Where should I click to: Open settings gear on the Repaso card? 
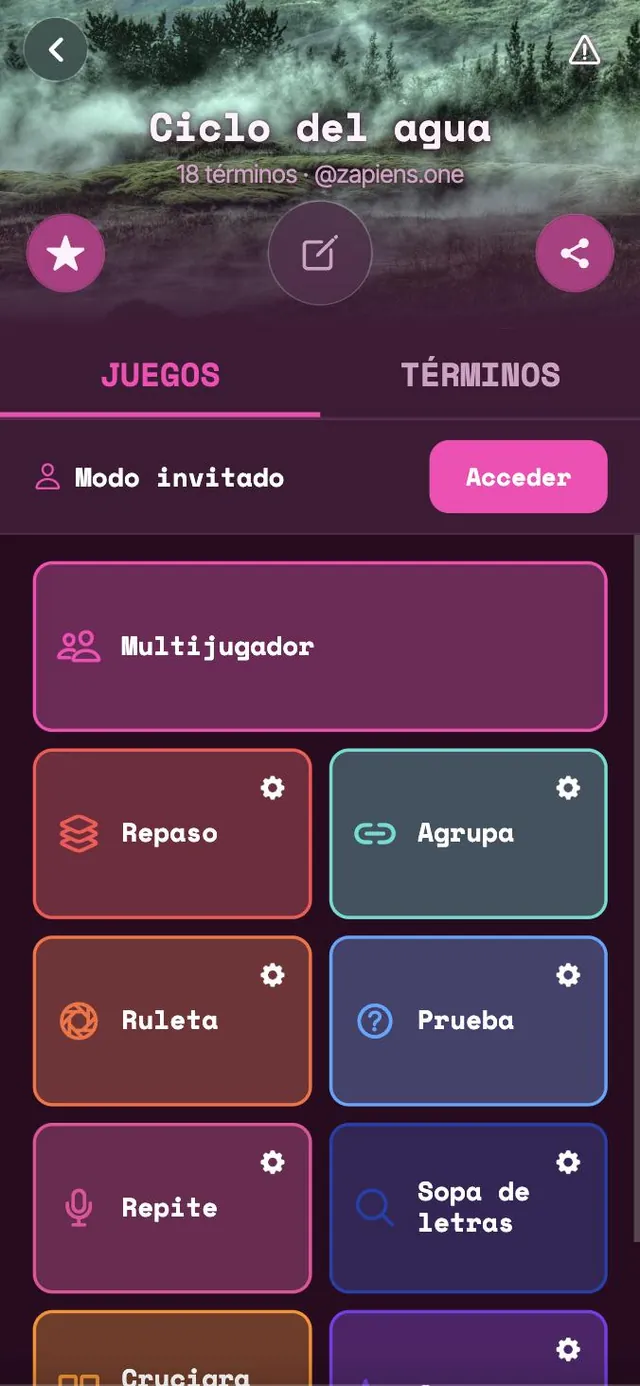272,788
